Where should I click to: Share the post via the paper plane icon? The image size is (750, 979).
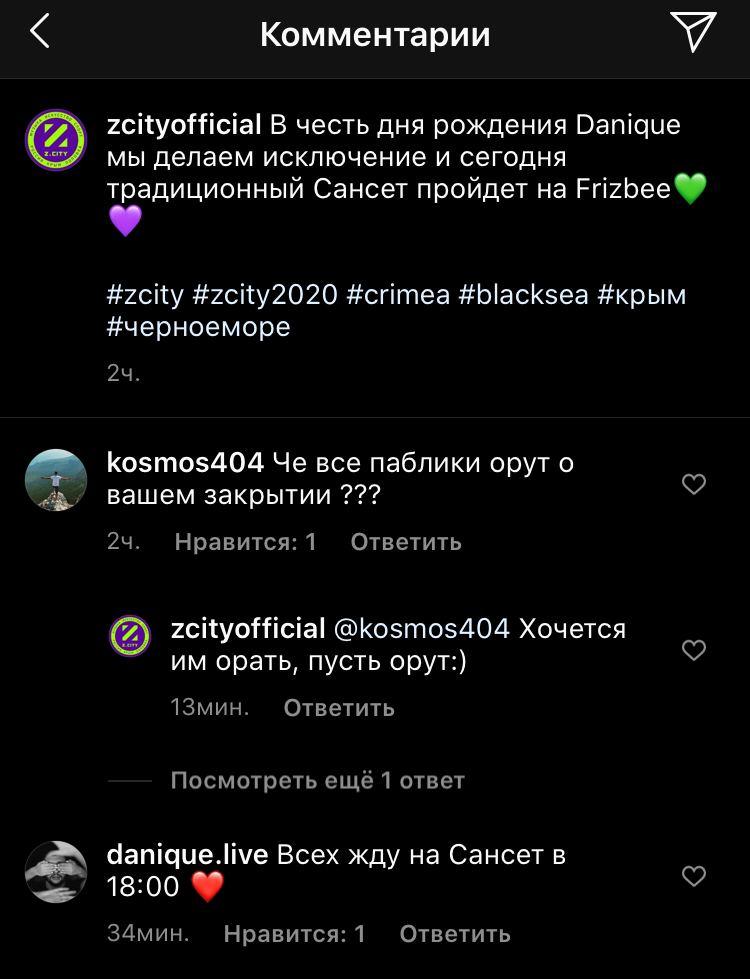pyautogui.click(x=693, y=32)
